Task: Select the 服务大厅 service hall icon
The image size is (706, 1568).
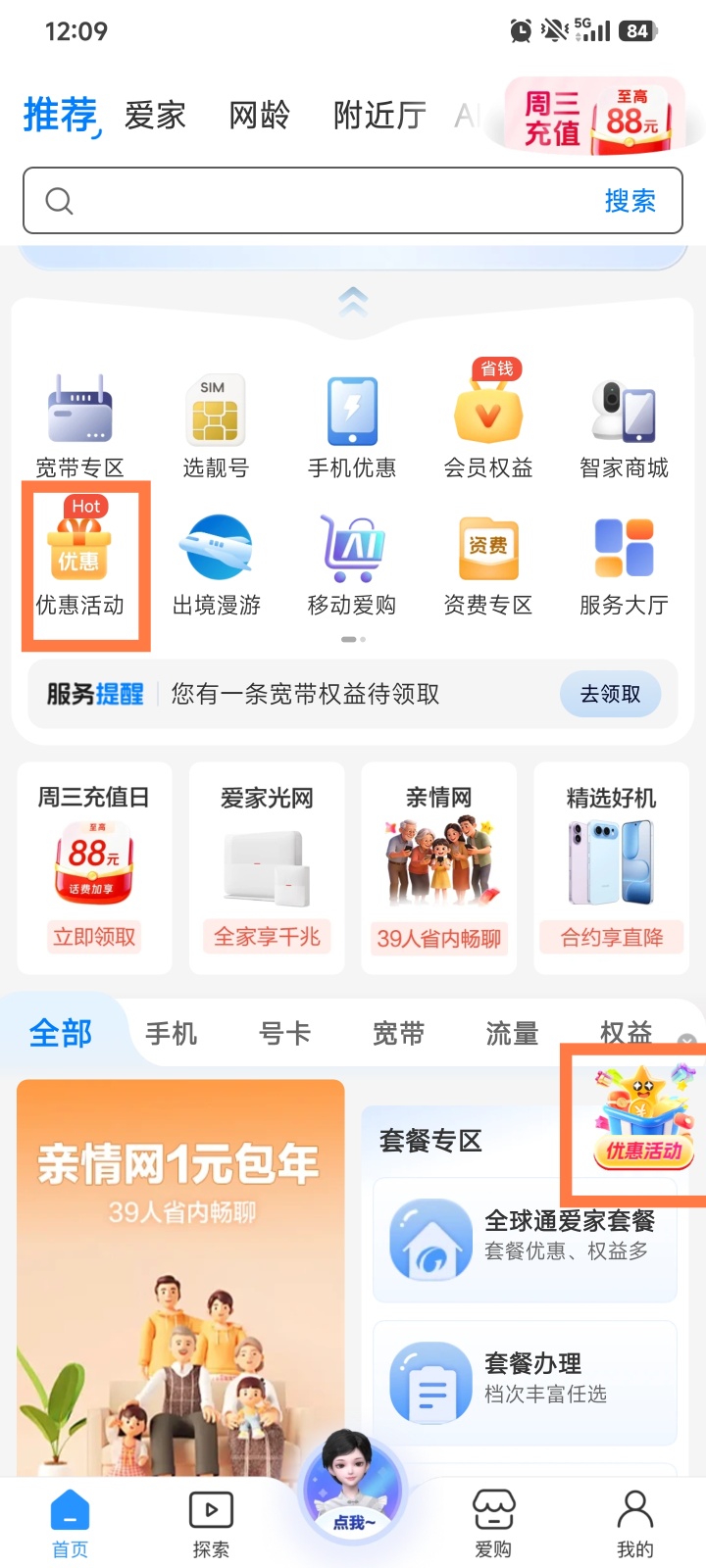Action: 624,549
